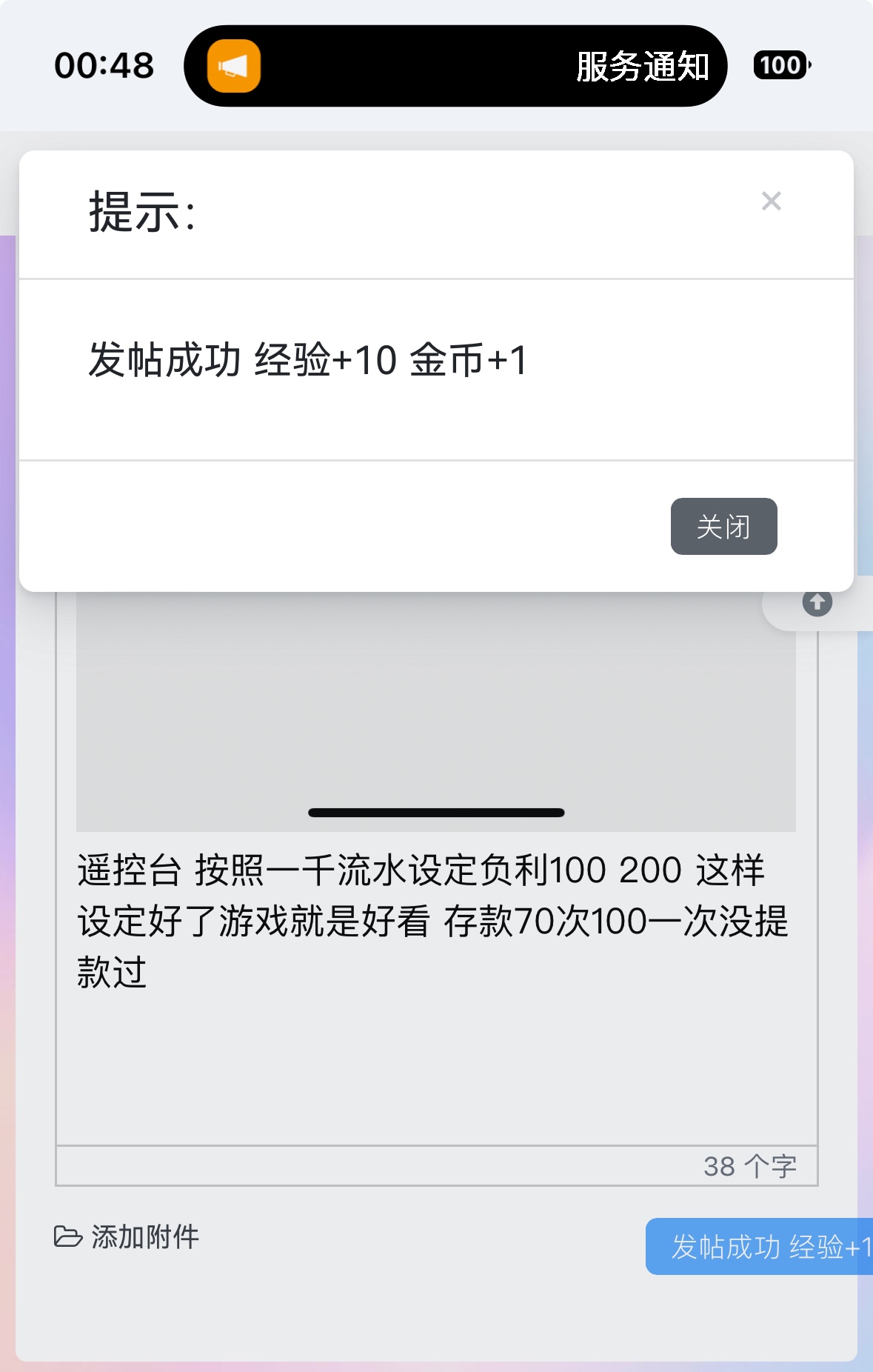The height and width of the screenshot is (1372, 873).
Task: Tap the 关闭 button in the dialog
Action: [x=723, y=527]
